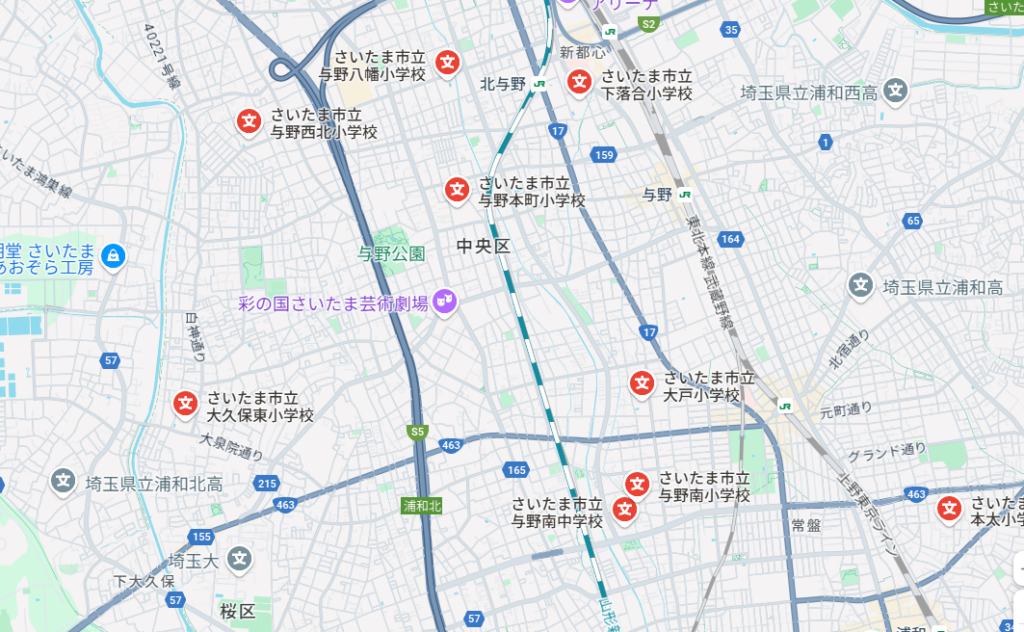
Task: Open the 大戸小学校 marker
Action: tap(641, 382)
